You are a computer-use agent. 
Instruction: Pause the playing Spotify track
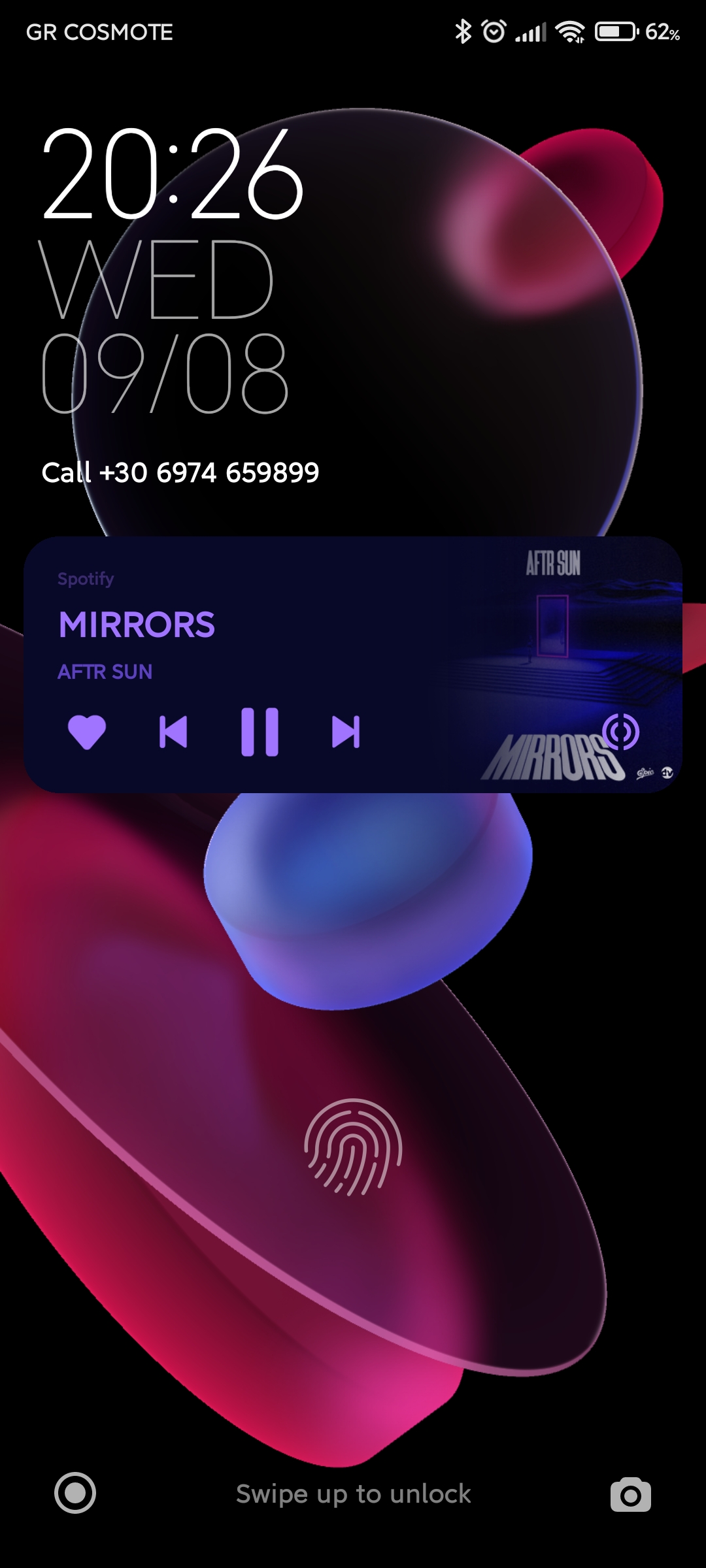pyautogui.click(x=260, y=732)
